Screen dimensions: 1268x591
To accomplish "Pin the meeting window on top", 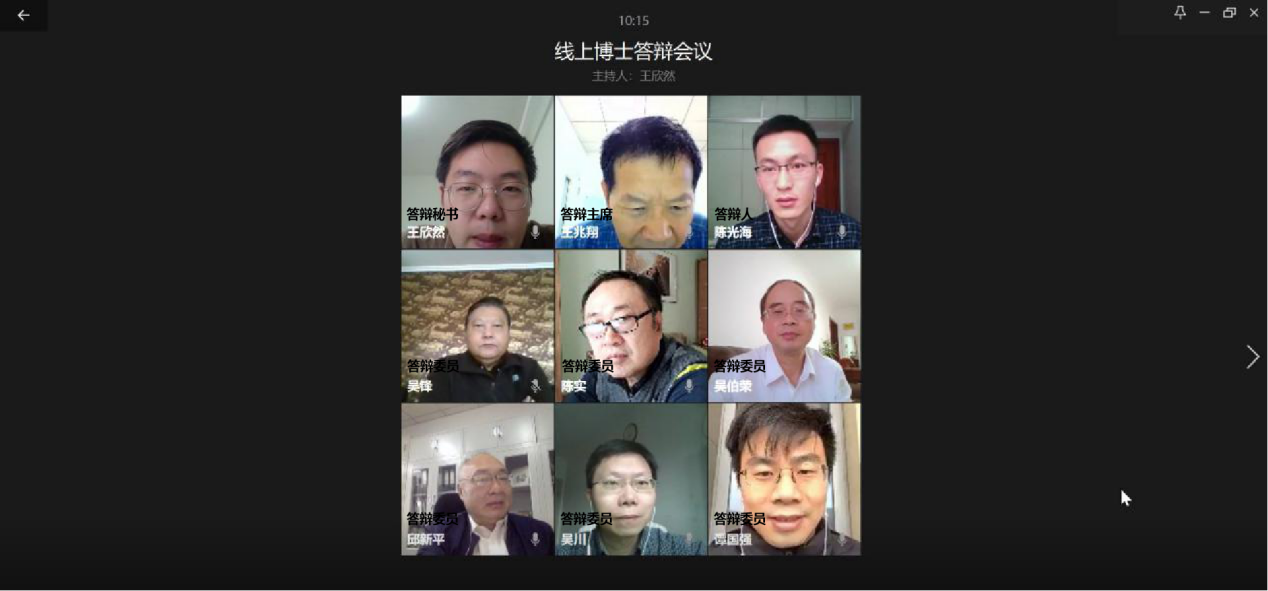I will point(1180,13).
